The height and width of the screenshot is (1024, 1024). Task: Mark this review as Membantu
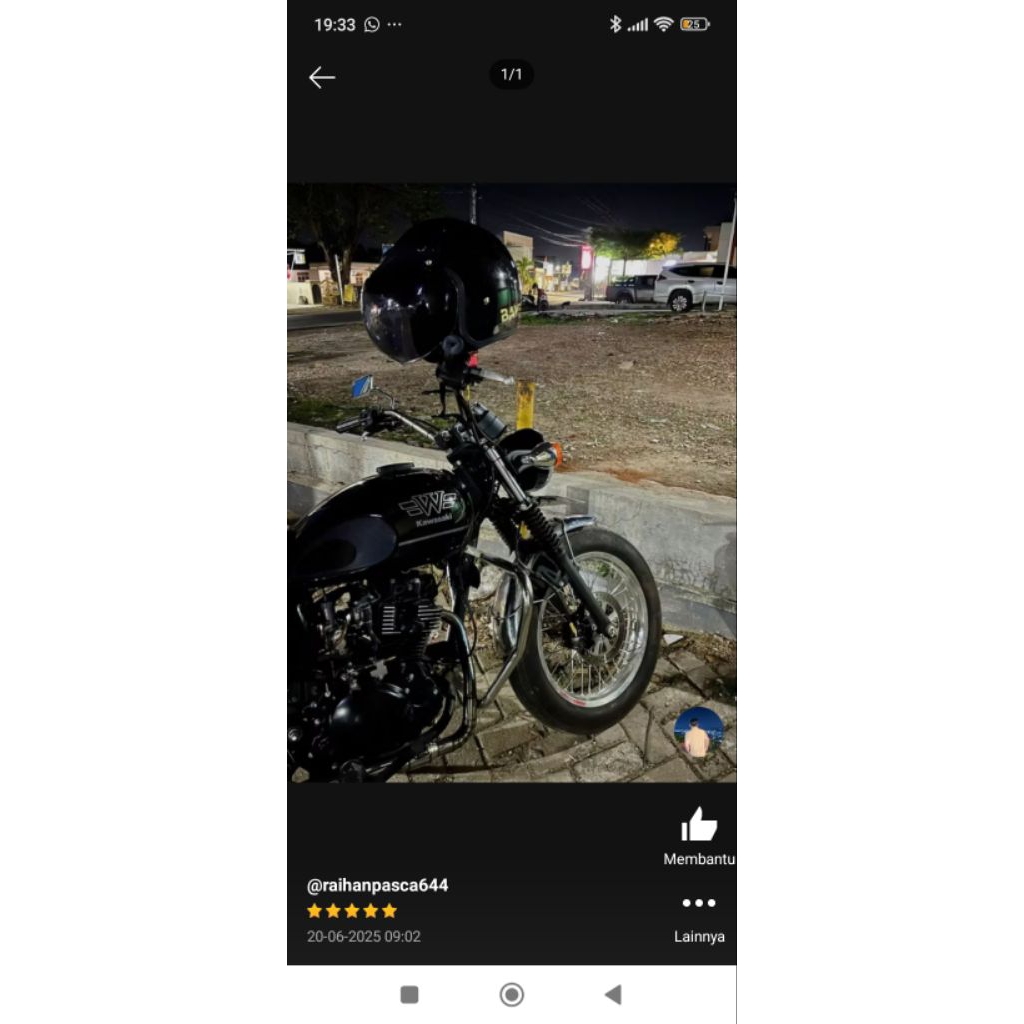click(x=699, y=826)
